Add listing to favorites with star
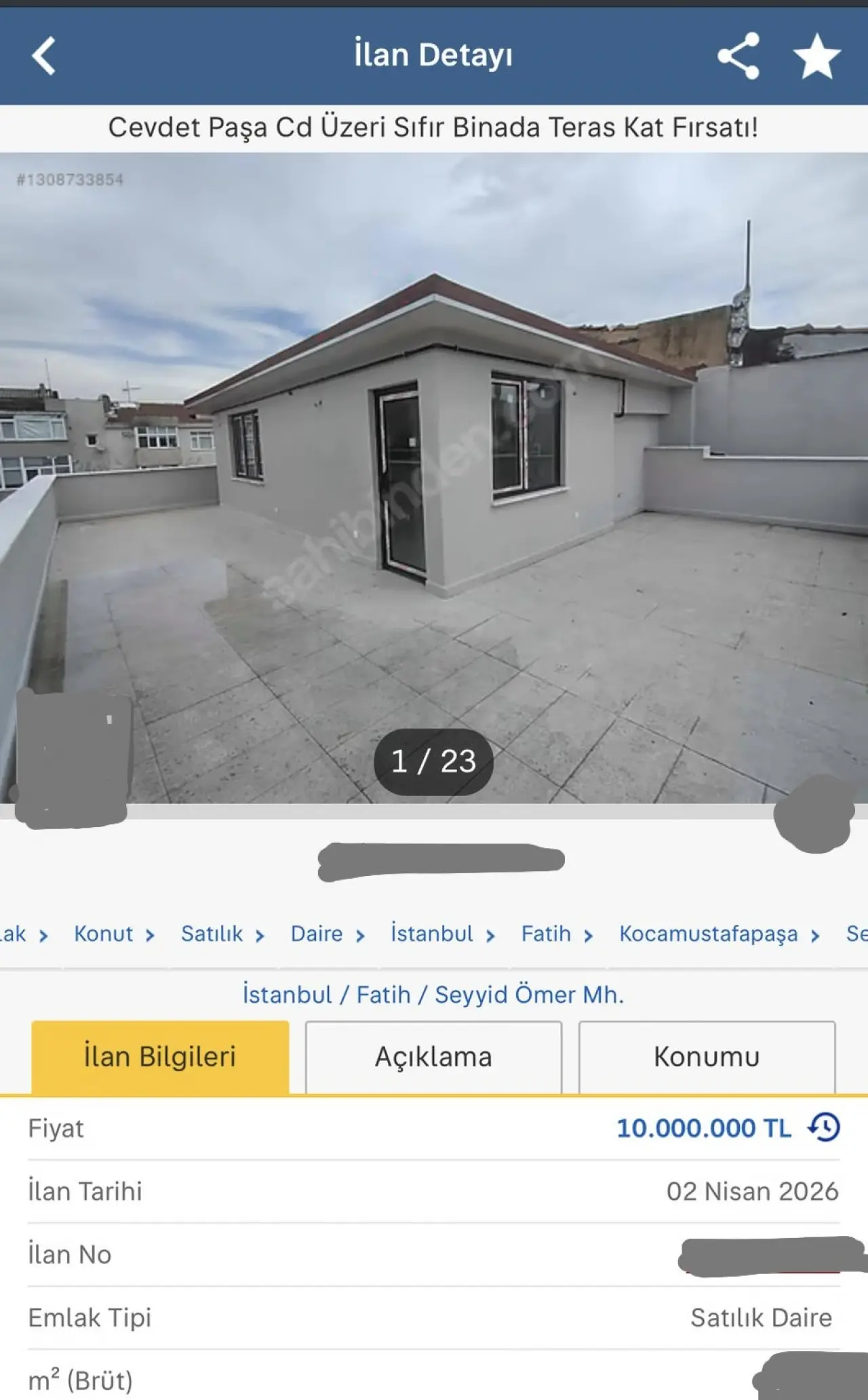This screenshot has width=868, height=1400. pyautogui.click(x=816, y=56)
